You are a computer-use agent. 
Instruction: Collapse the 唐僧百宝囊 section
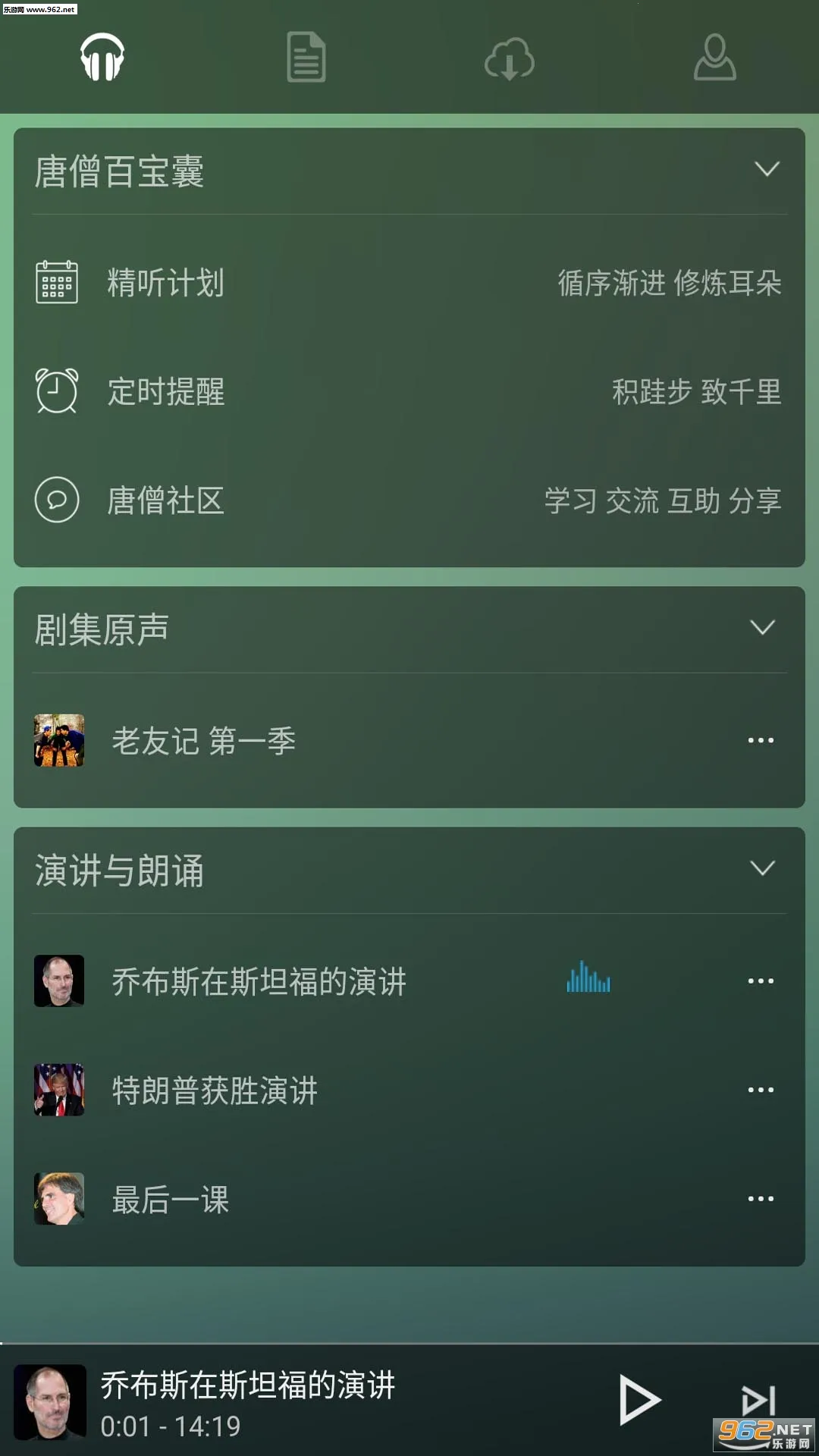pos(767,169)
